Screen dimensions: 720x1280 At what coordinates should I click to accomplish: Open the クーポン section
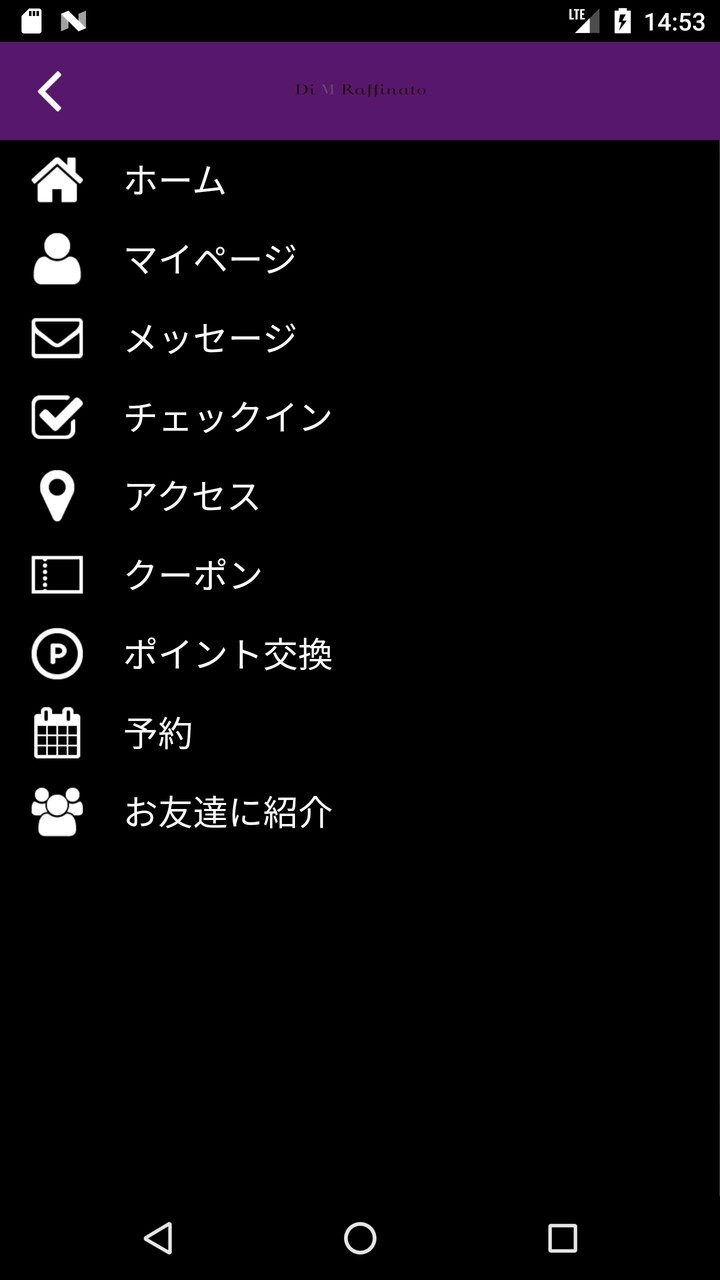coord(192,576)
